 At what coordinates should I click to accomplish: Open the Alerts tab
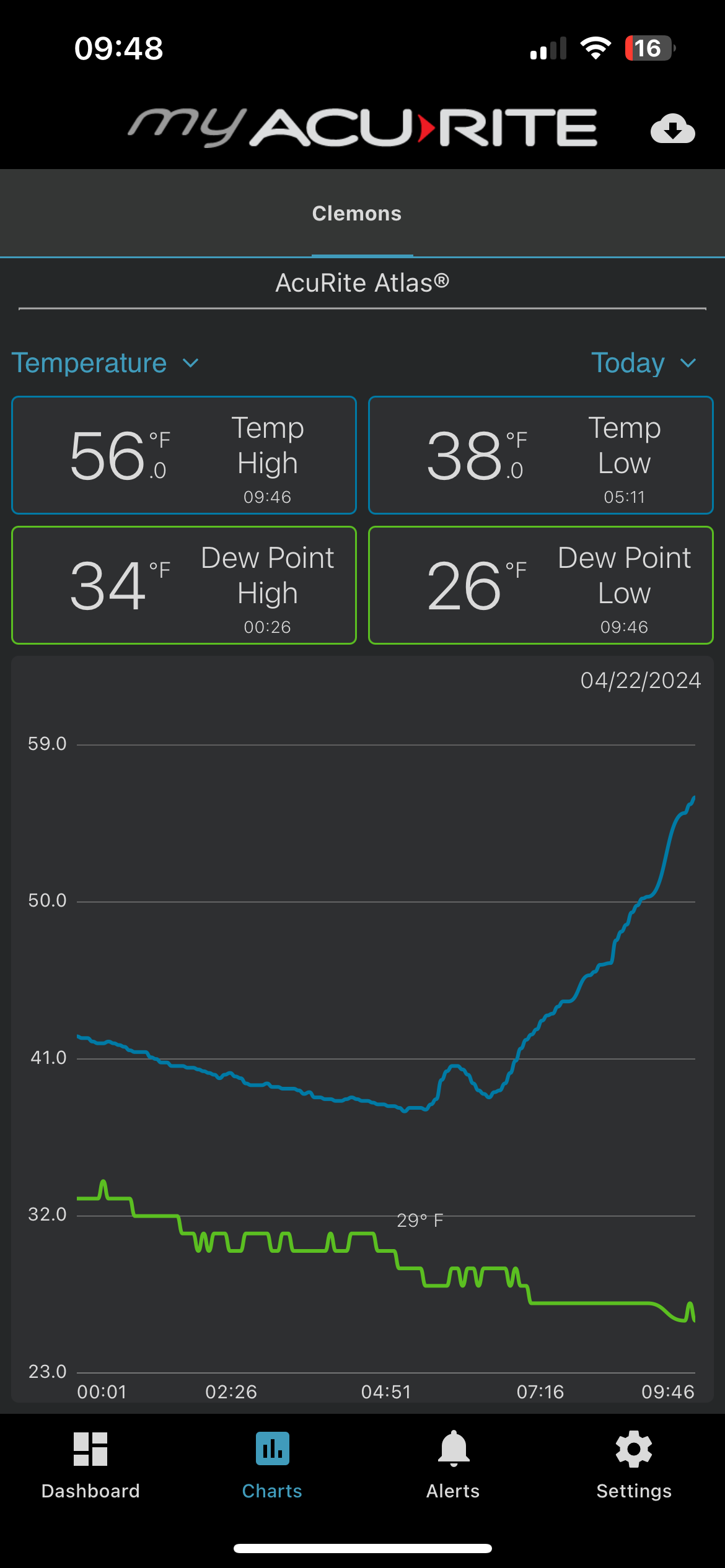(x=453, y=1465)
